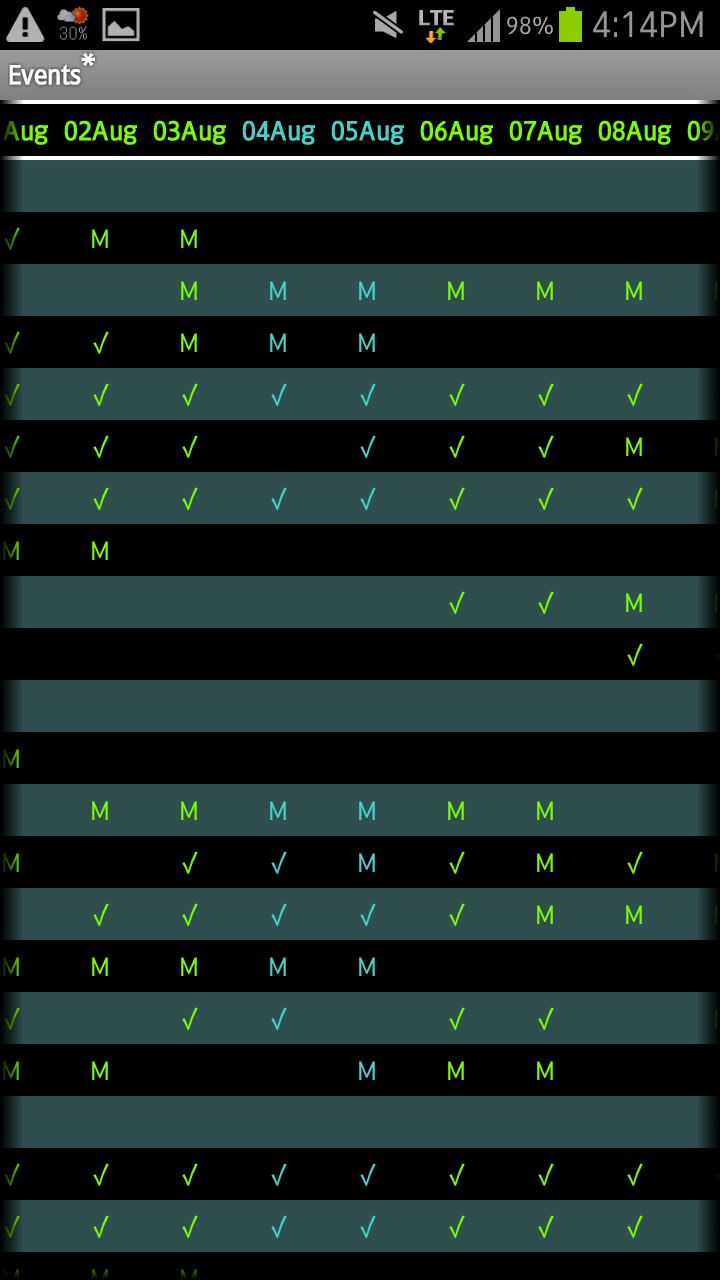Tap the 03Aug date header
This screenshot has height=1280, width=720.
(x=189, y=131)
